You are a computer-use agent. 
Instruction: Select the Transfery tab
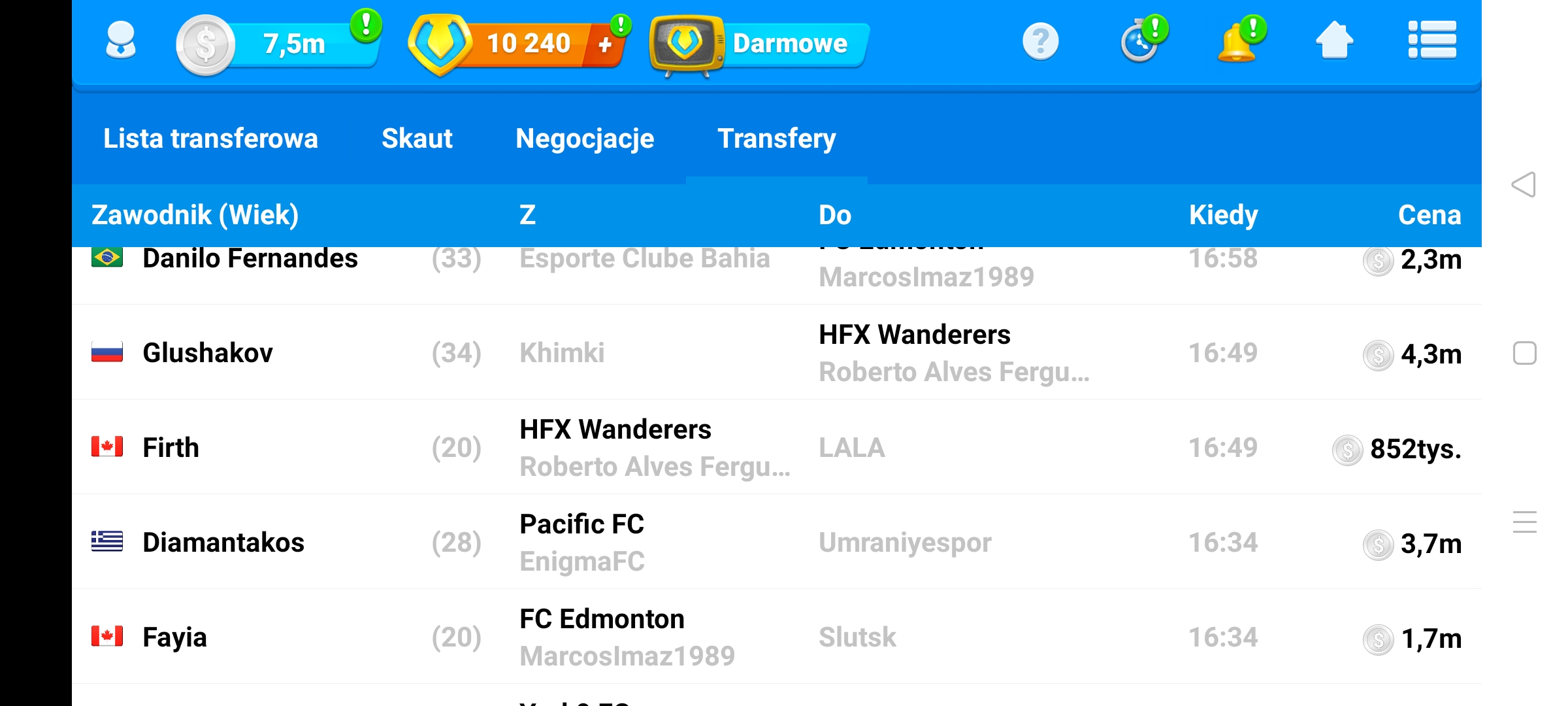[776, 139]
